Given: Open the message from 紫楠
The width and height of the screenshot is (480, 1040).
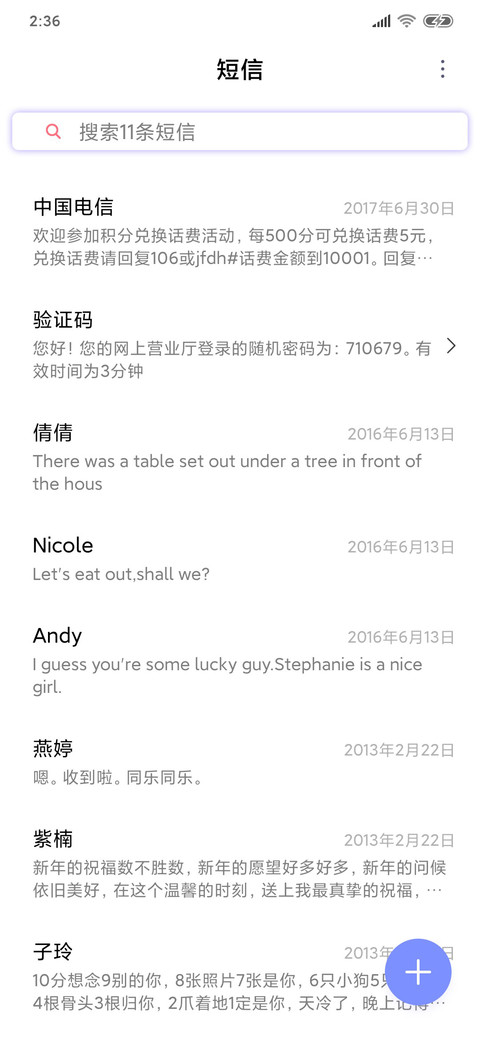Looking at the screenshot, I should pyautogui.click(x=240, y=864).
